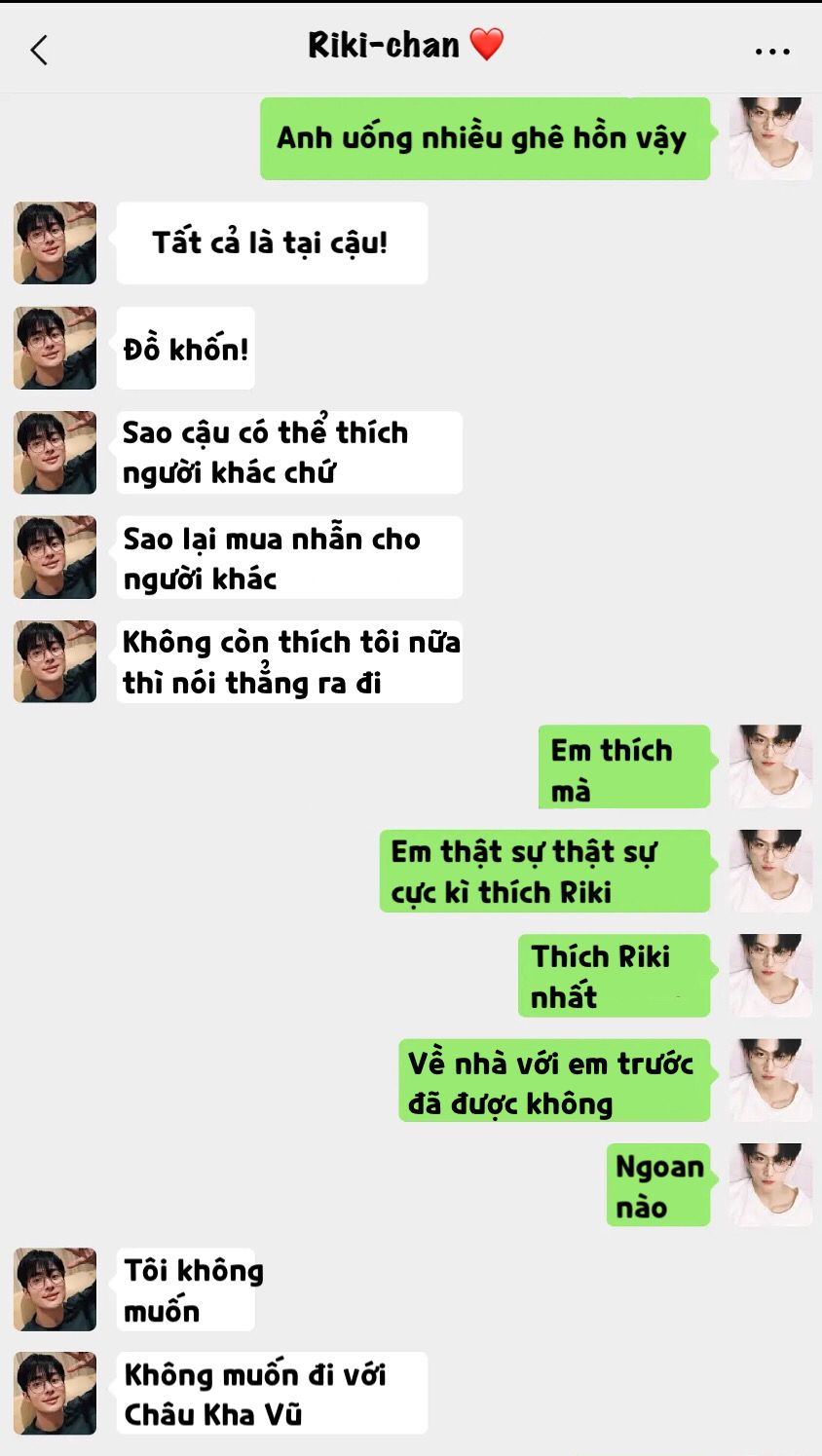Viewport: 822px width, 1456px height.
Task: Open sender avatar next to "Anh uống nhiều ghê hồn vậy"
Action: (770, 138)
